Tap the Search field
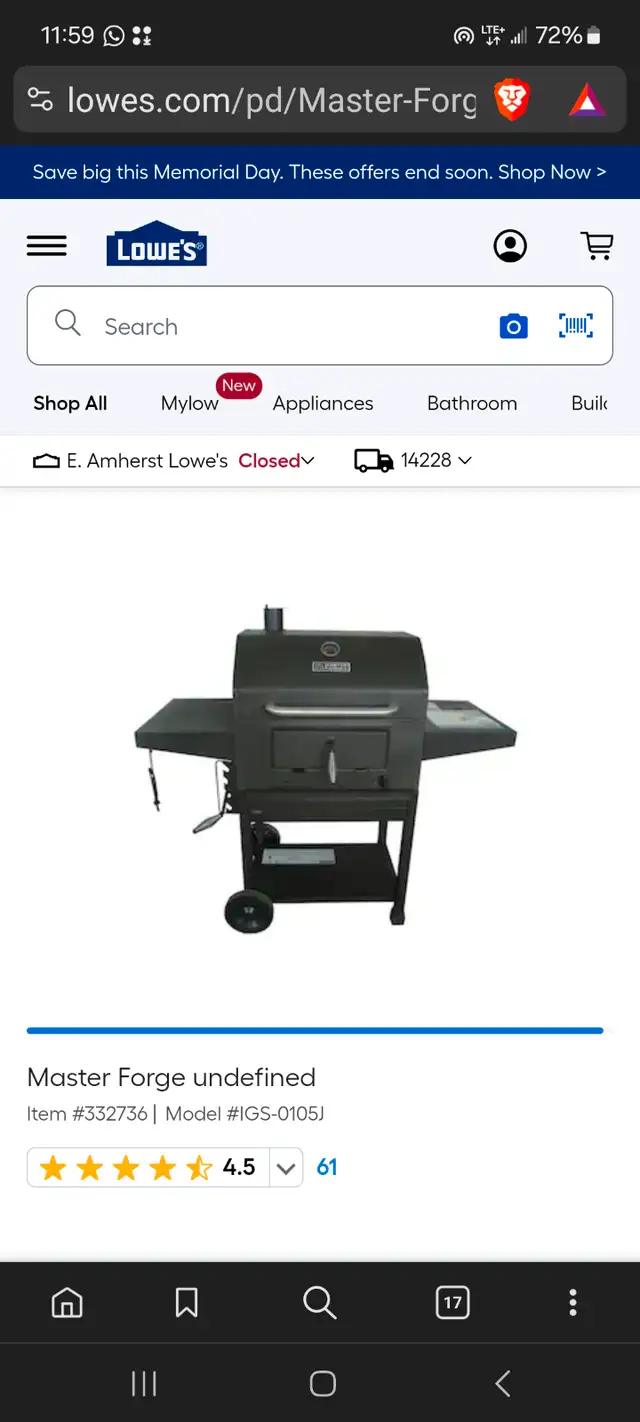Image resolution: width=640 pixels, height=1422 pixels. [x=320, y=326]
